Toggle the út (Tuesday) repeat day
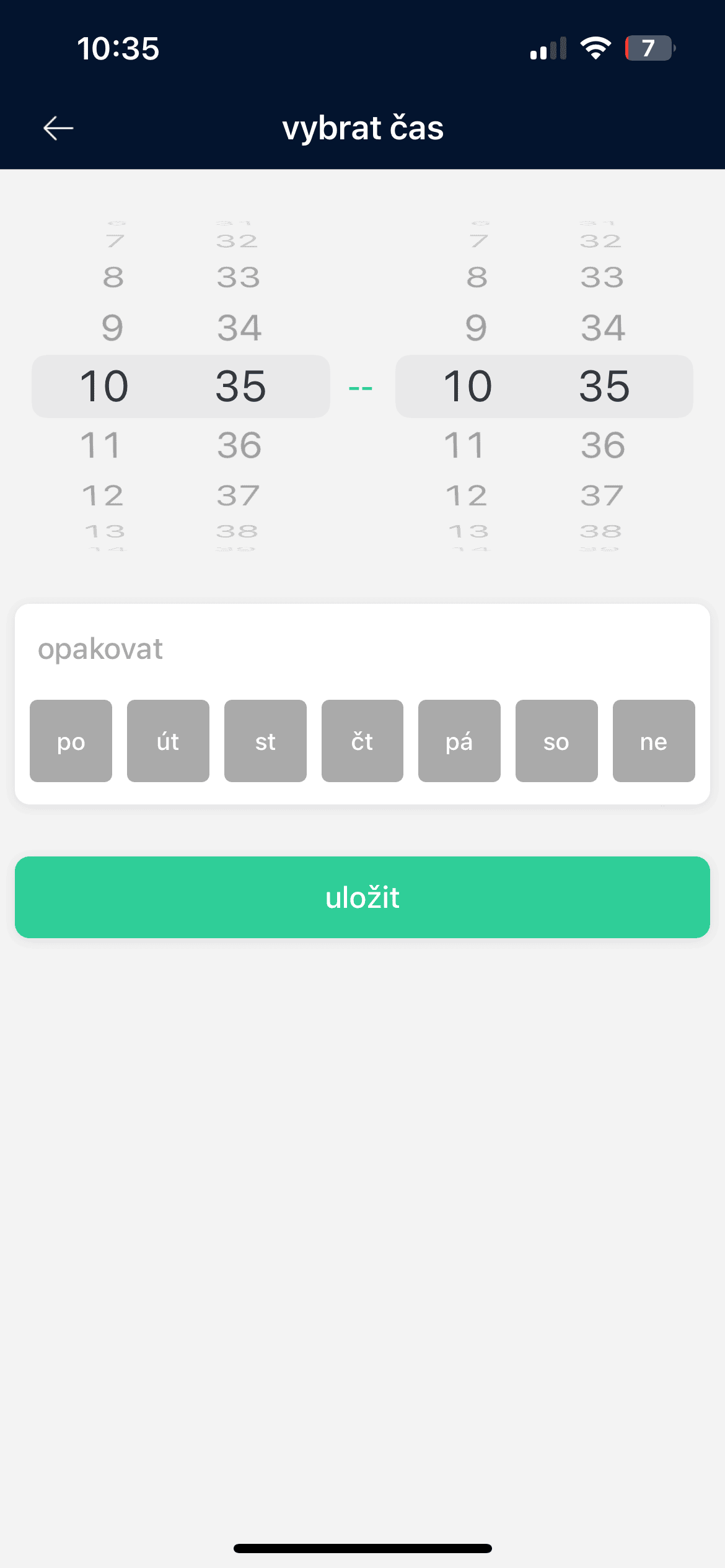The image size is (725, 1568). pos(168,741)
